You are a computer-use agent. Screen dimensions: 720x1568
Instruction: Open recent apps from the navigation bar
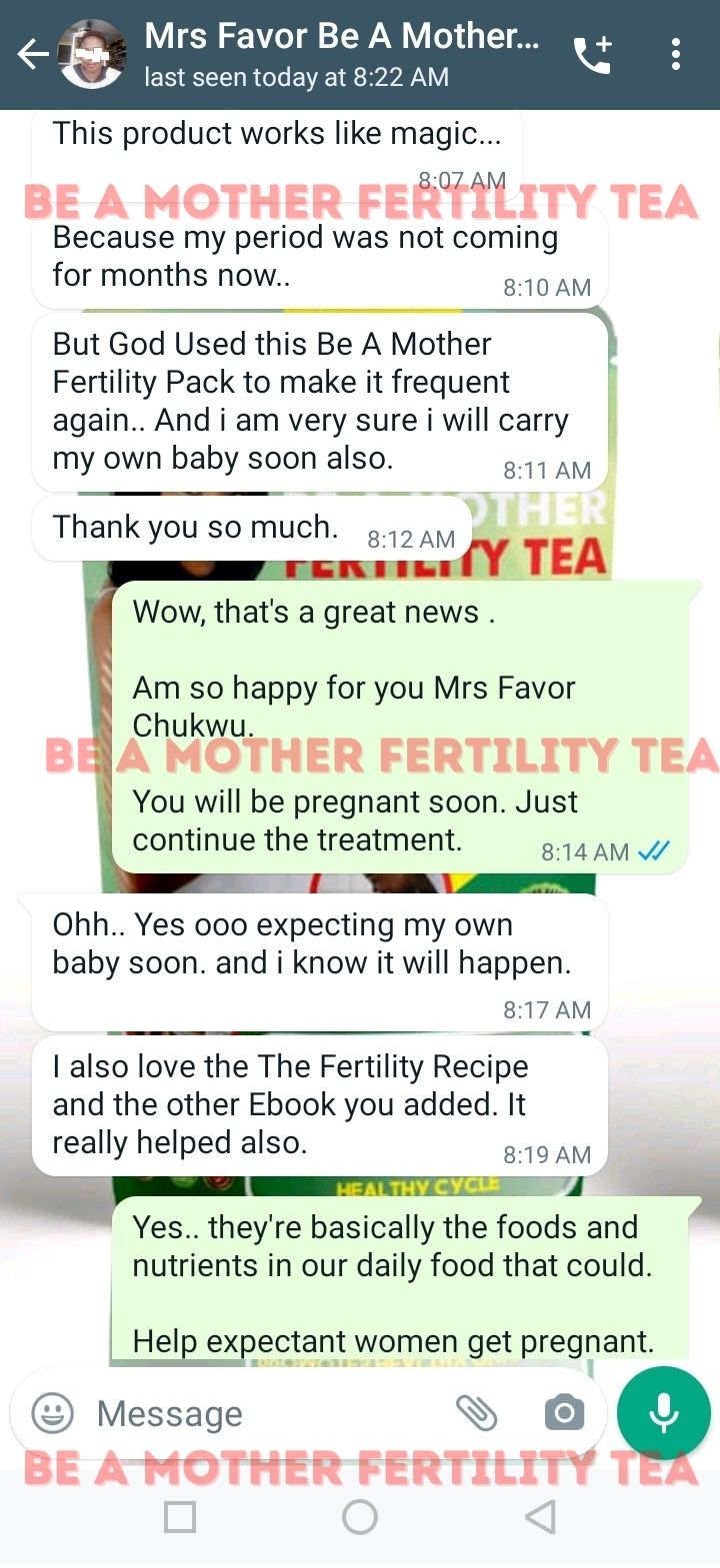(180, 1517)
